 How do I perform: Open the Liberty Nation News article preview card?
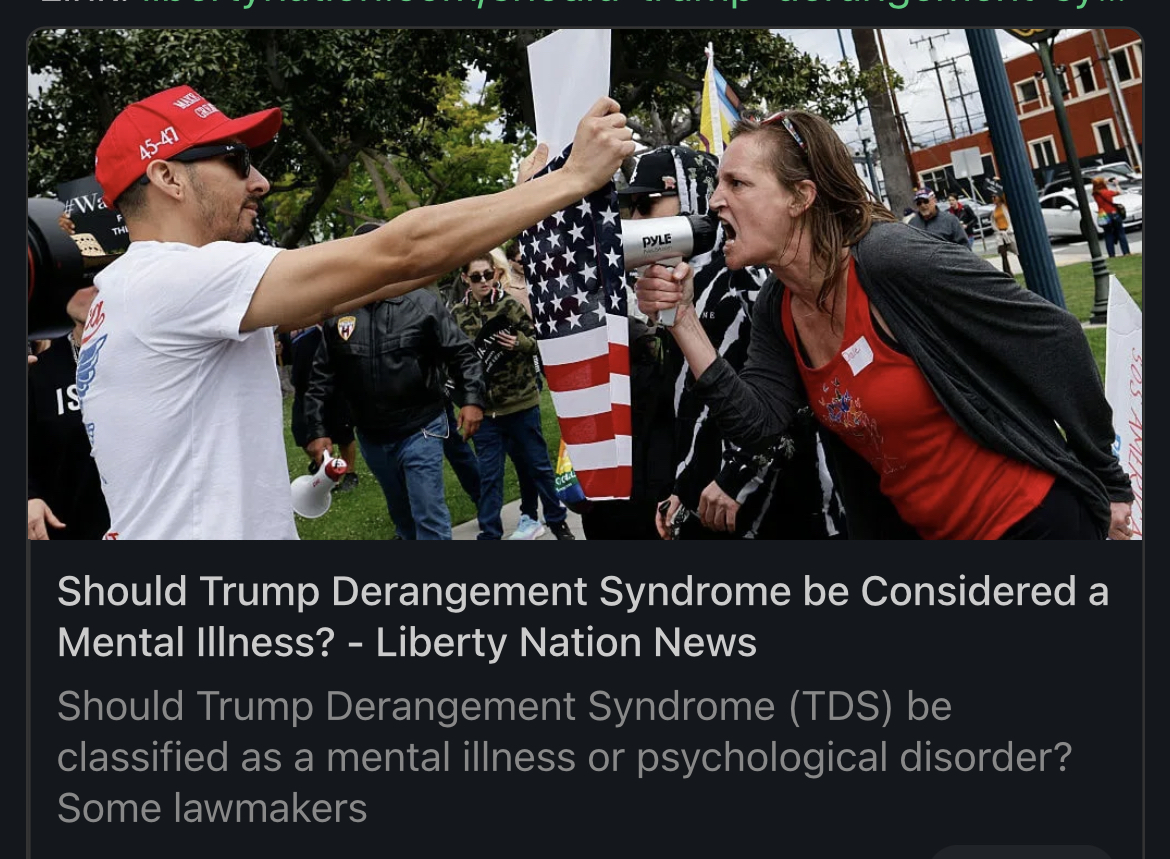[584, 617]
